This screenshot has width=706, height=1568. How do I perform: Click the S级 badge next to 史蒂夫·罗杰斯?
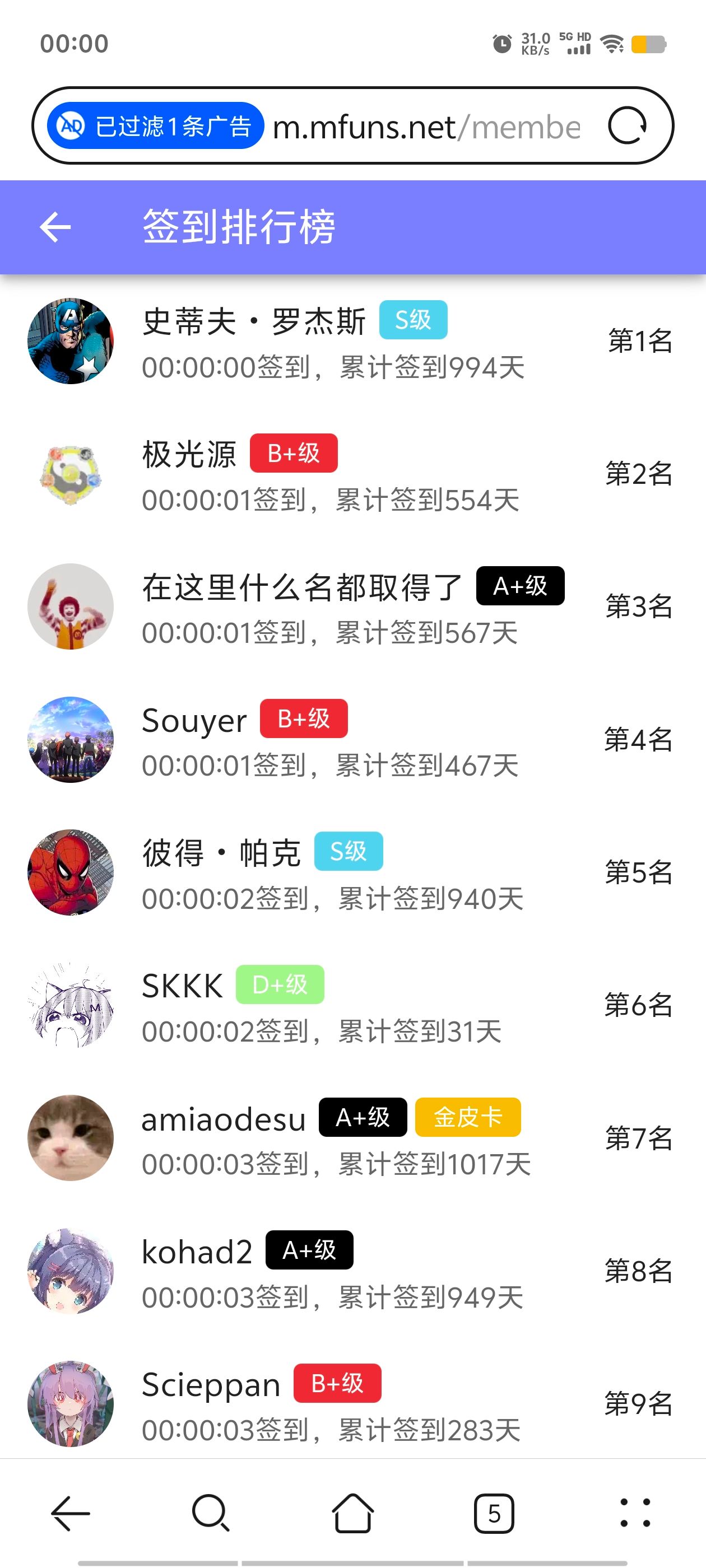(413, 319)
